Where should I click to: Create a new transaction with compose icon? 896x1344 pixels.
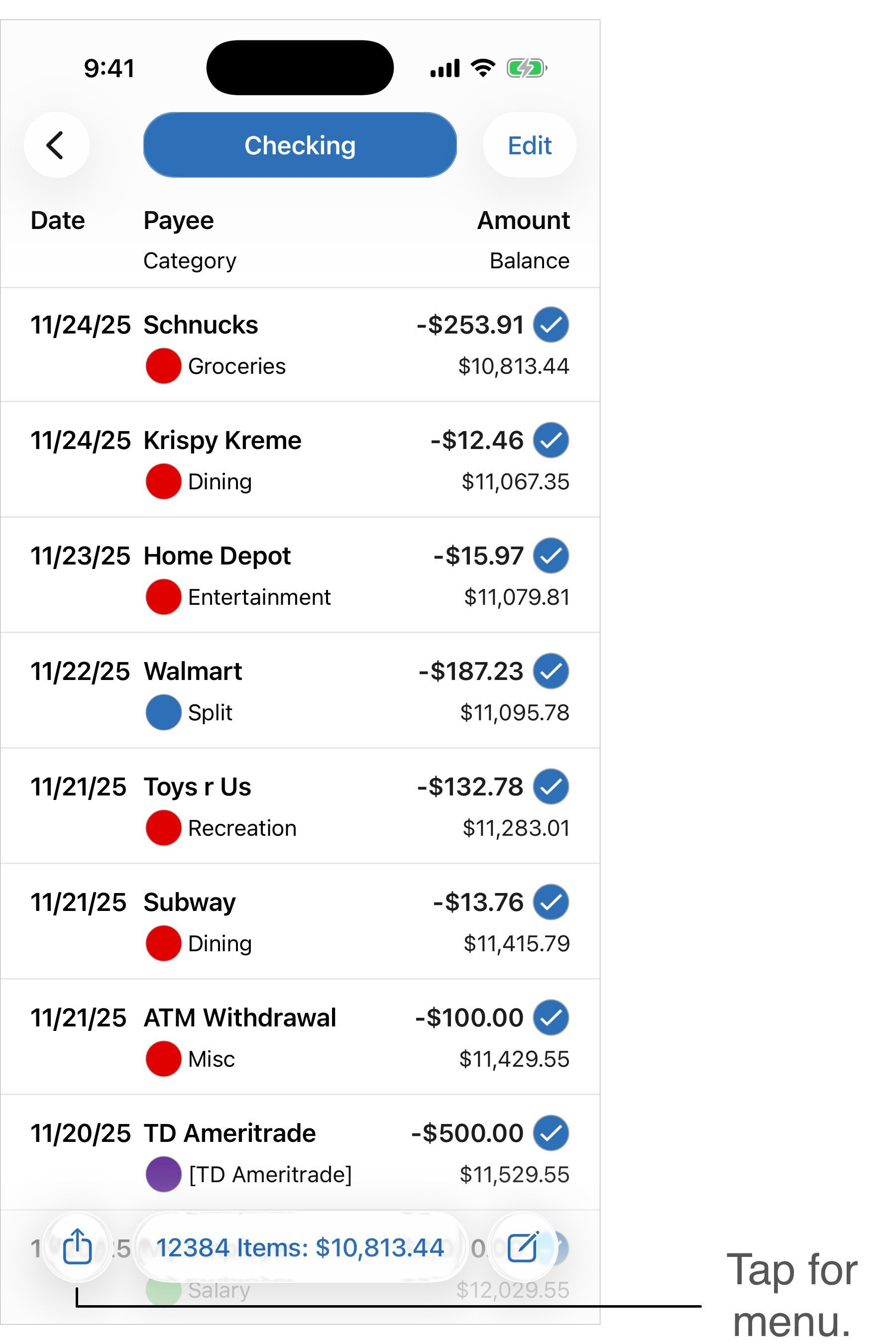pyautogui.click(x=523, y=1247)
